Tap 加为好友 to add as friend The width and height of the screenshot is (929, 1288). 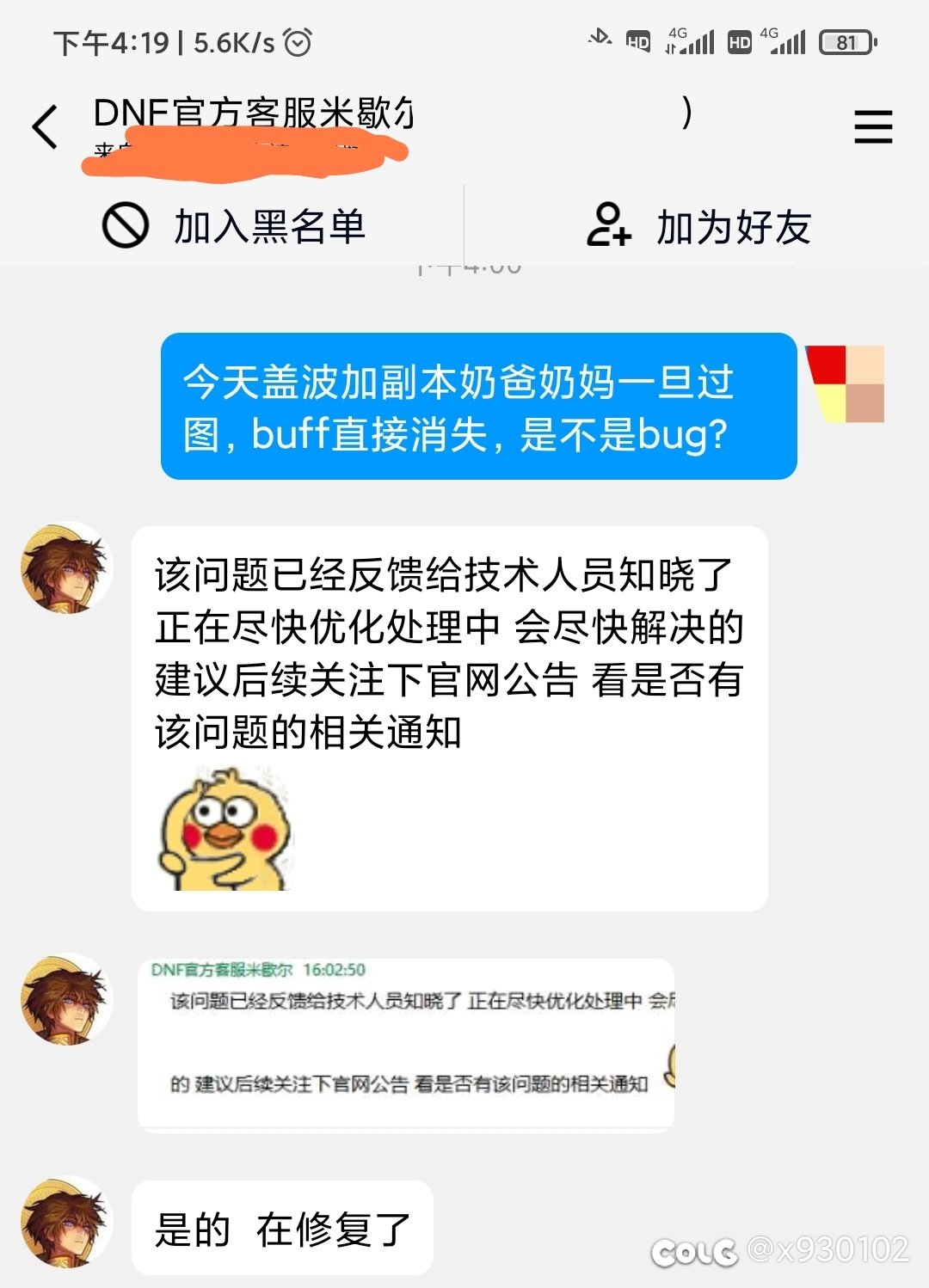(x=698, y=227)
